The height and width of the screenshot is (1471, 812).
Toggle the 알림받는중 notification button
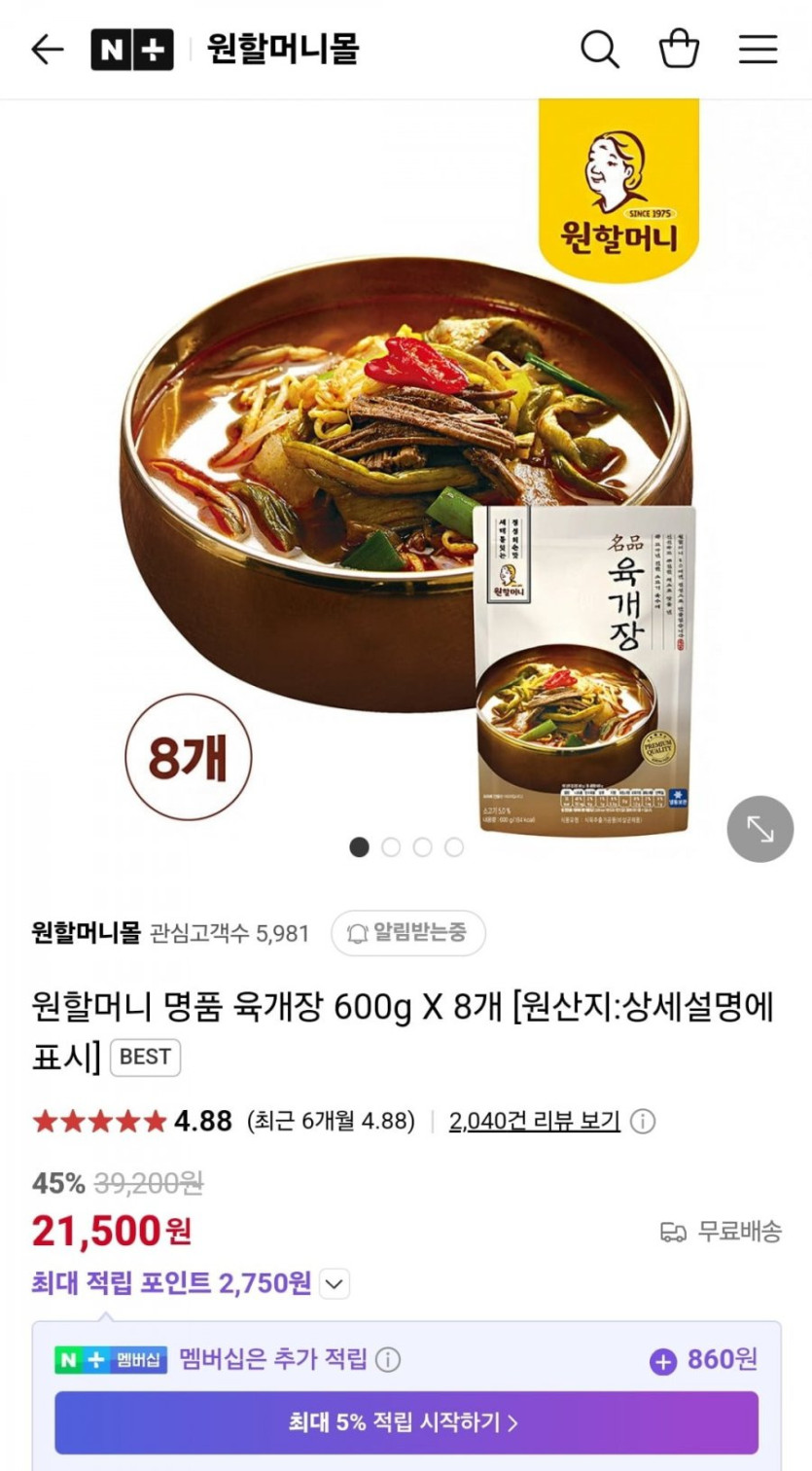coord(407,934)
